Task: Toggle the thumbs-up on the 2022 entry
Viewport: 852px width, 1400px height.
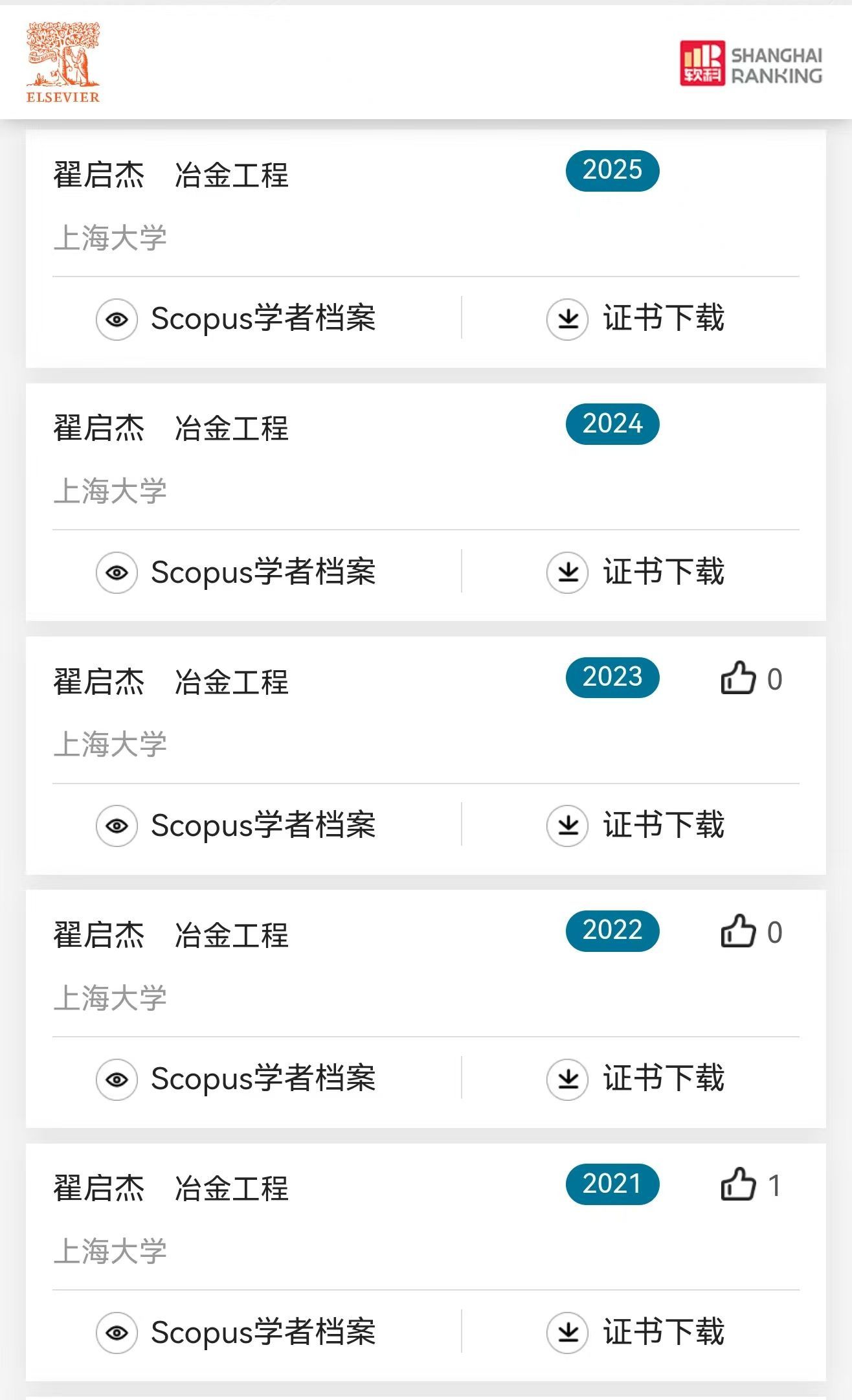Action: (x=739, y=931)
